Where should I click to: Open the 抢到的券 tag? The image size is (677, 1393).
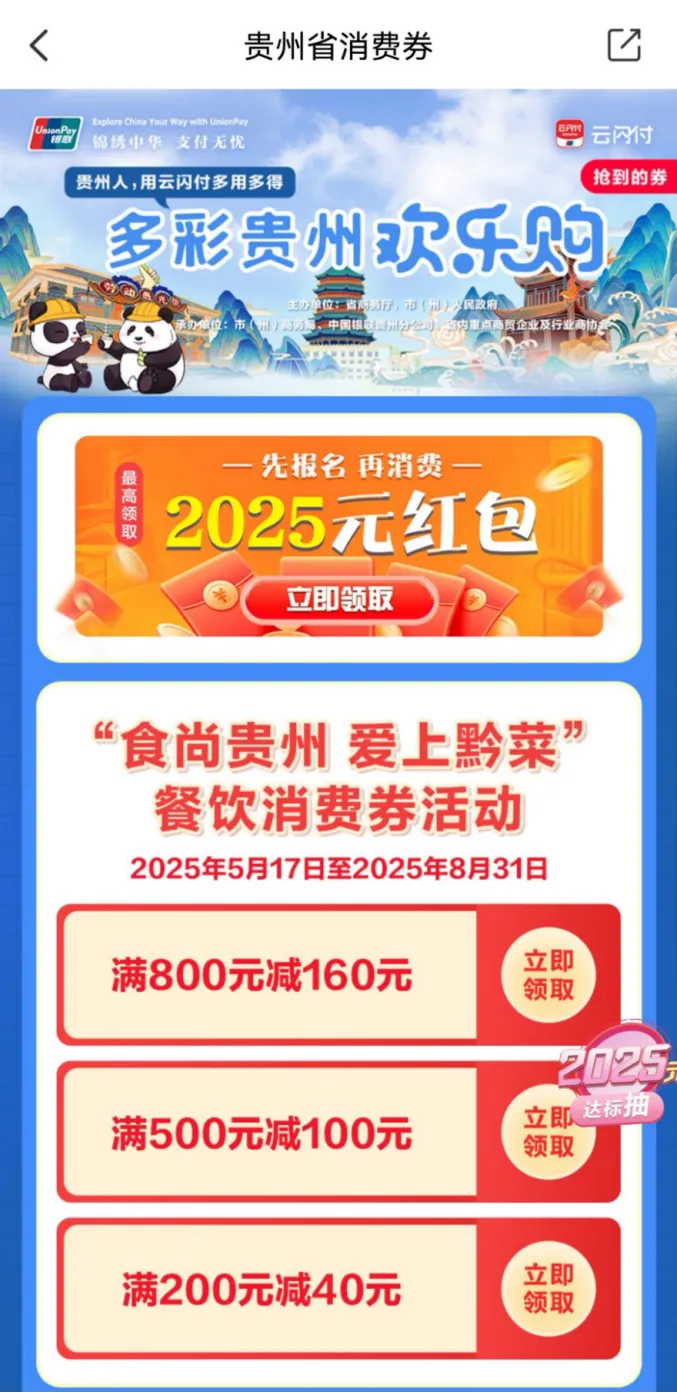click(628, 176)
